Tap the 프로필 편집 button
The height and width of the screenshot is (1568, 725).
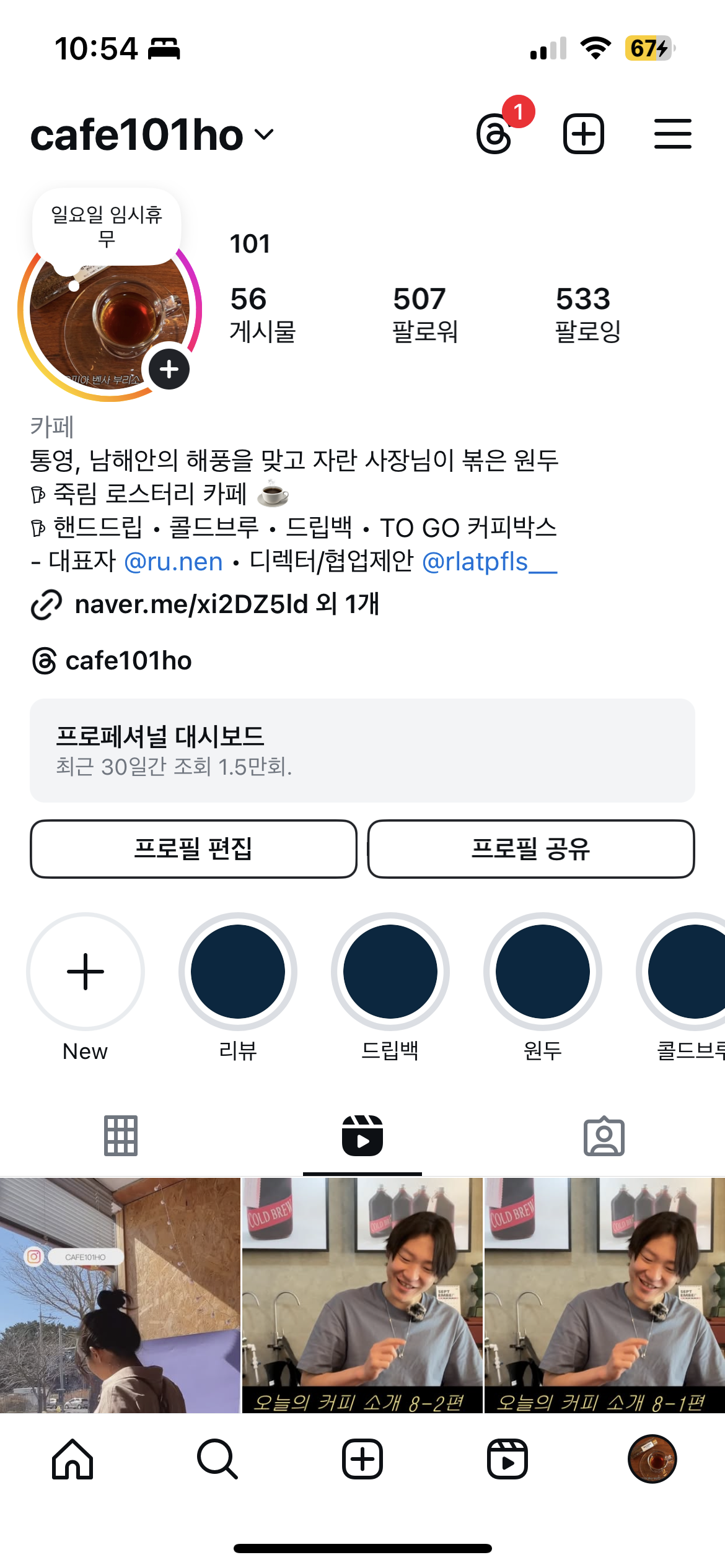[x=193, y=848]
